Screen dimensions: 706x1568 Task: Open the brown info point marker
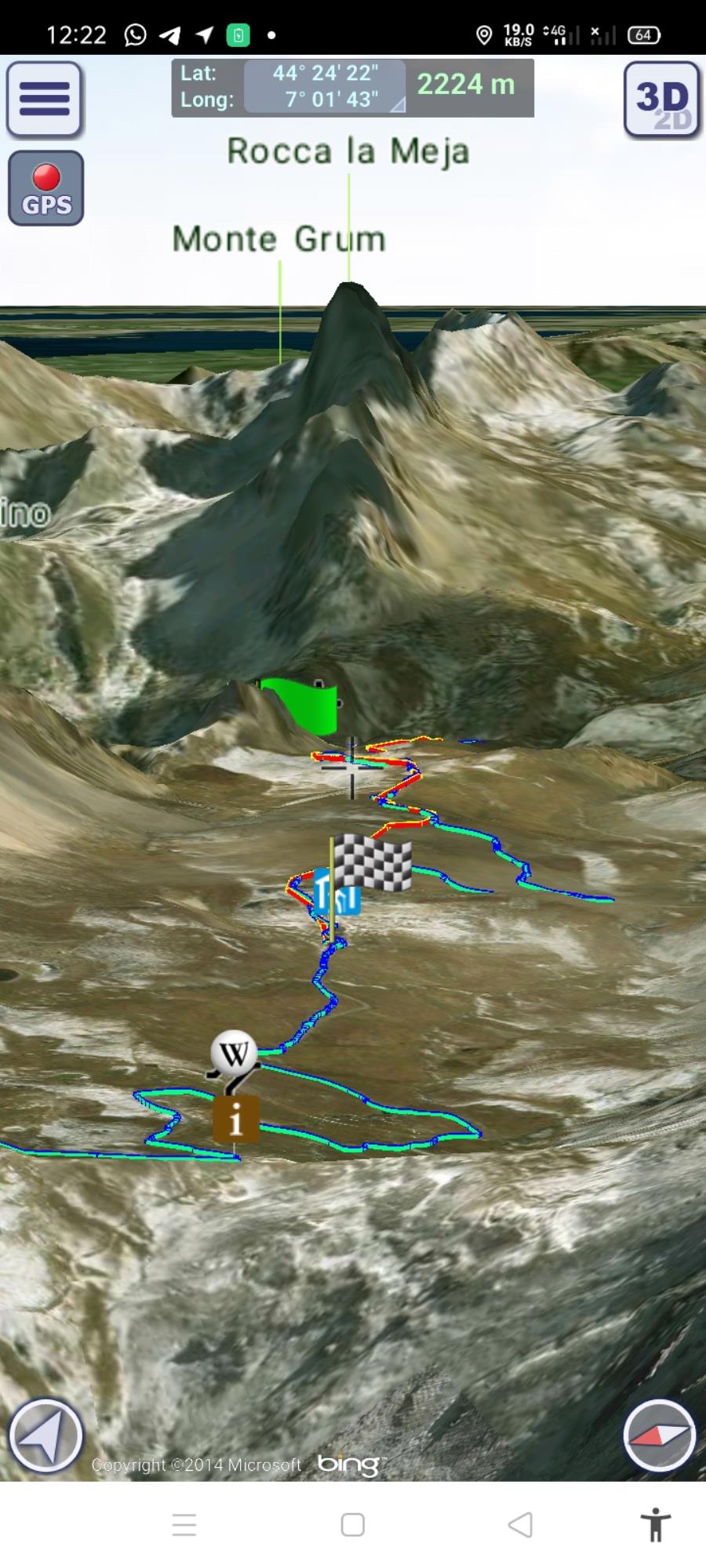tap(236, 1119)
